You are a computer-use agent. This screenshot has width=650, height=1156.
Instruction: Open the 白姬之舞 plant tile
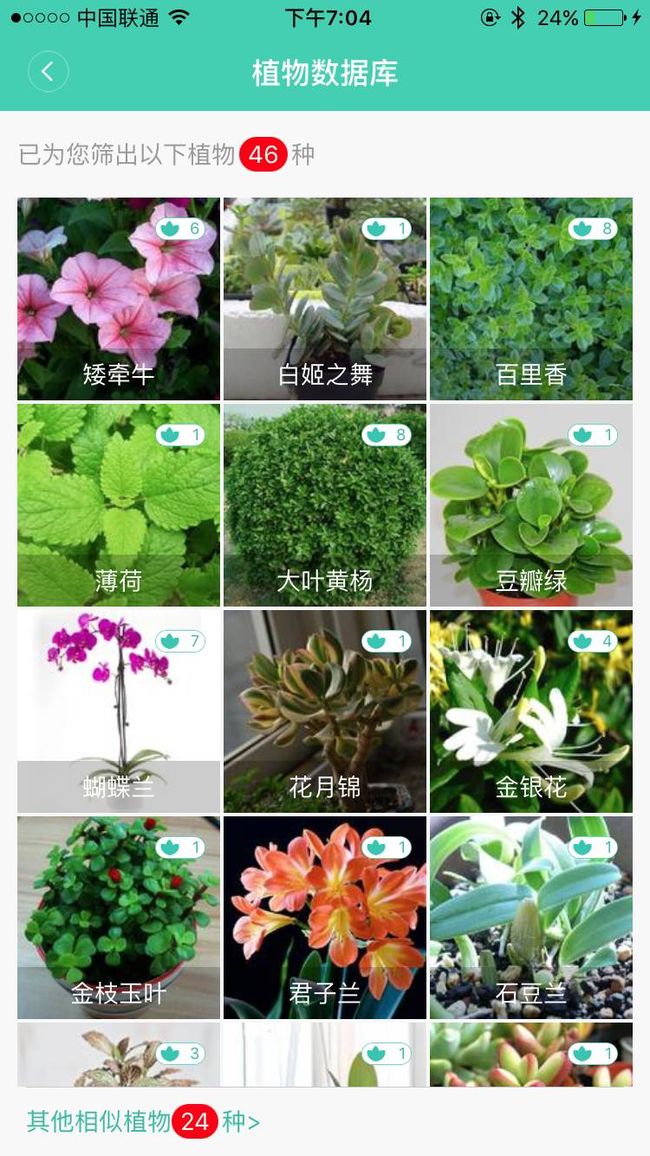click(325, 299)
